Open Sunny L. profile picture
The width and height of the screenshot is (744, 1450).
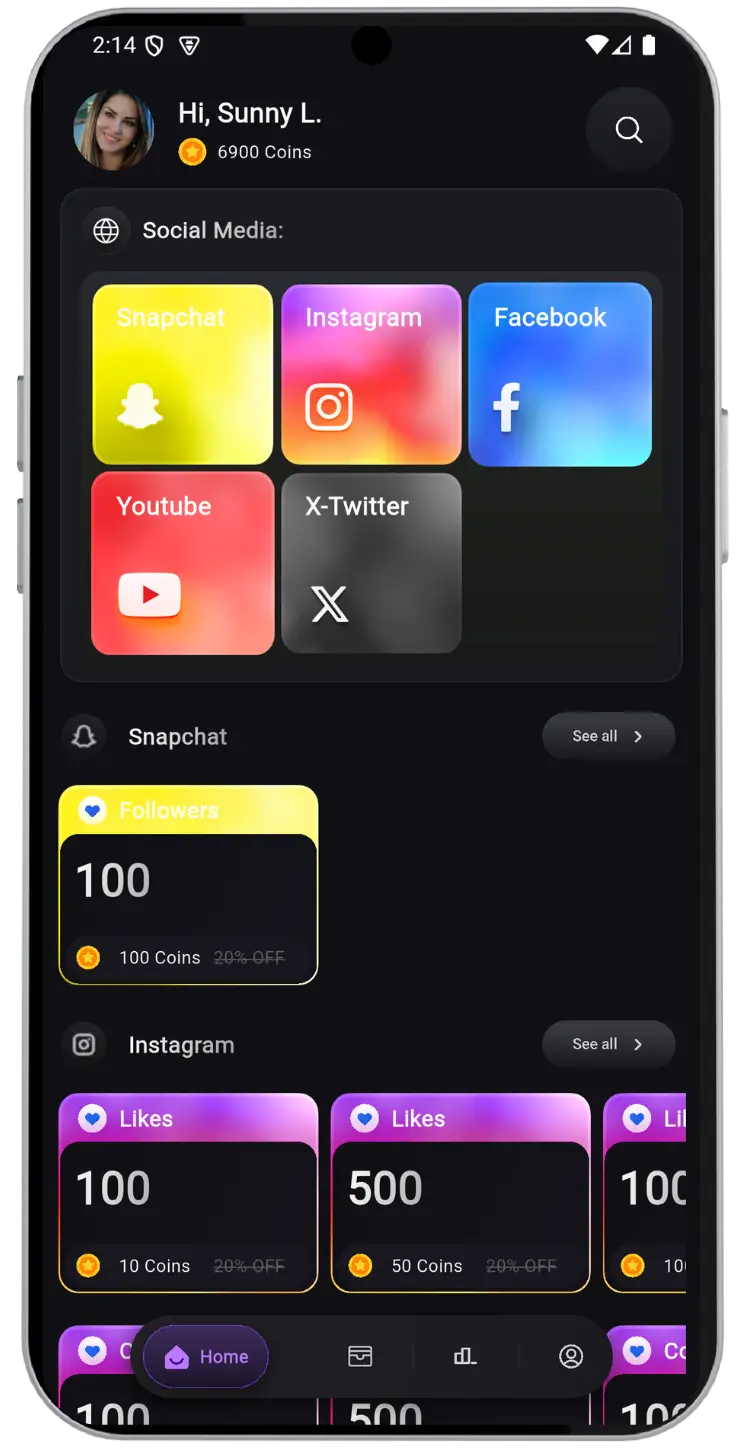coord(114,131)
